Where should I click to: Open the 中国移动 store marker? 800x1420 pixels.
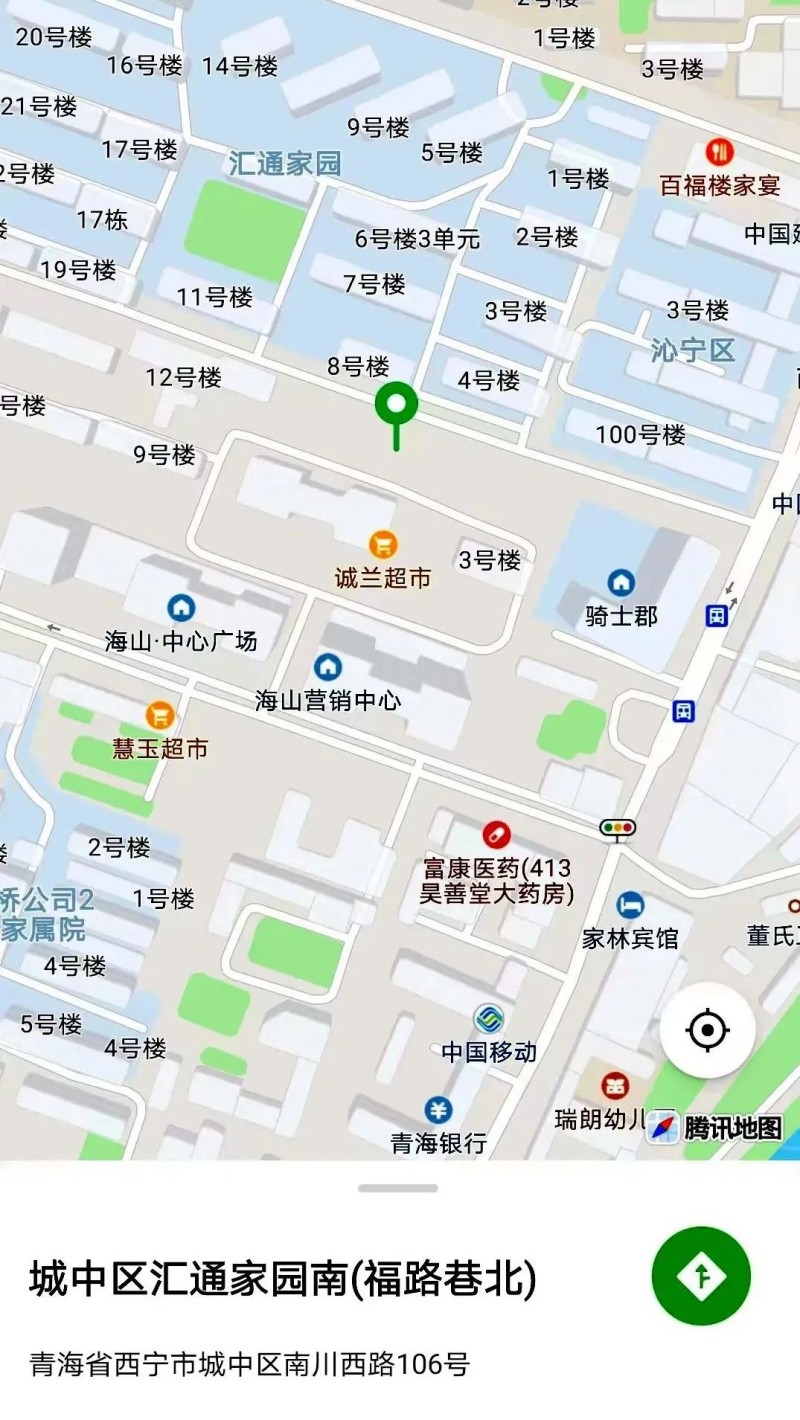(x=489, y=1019)
